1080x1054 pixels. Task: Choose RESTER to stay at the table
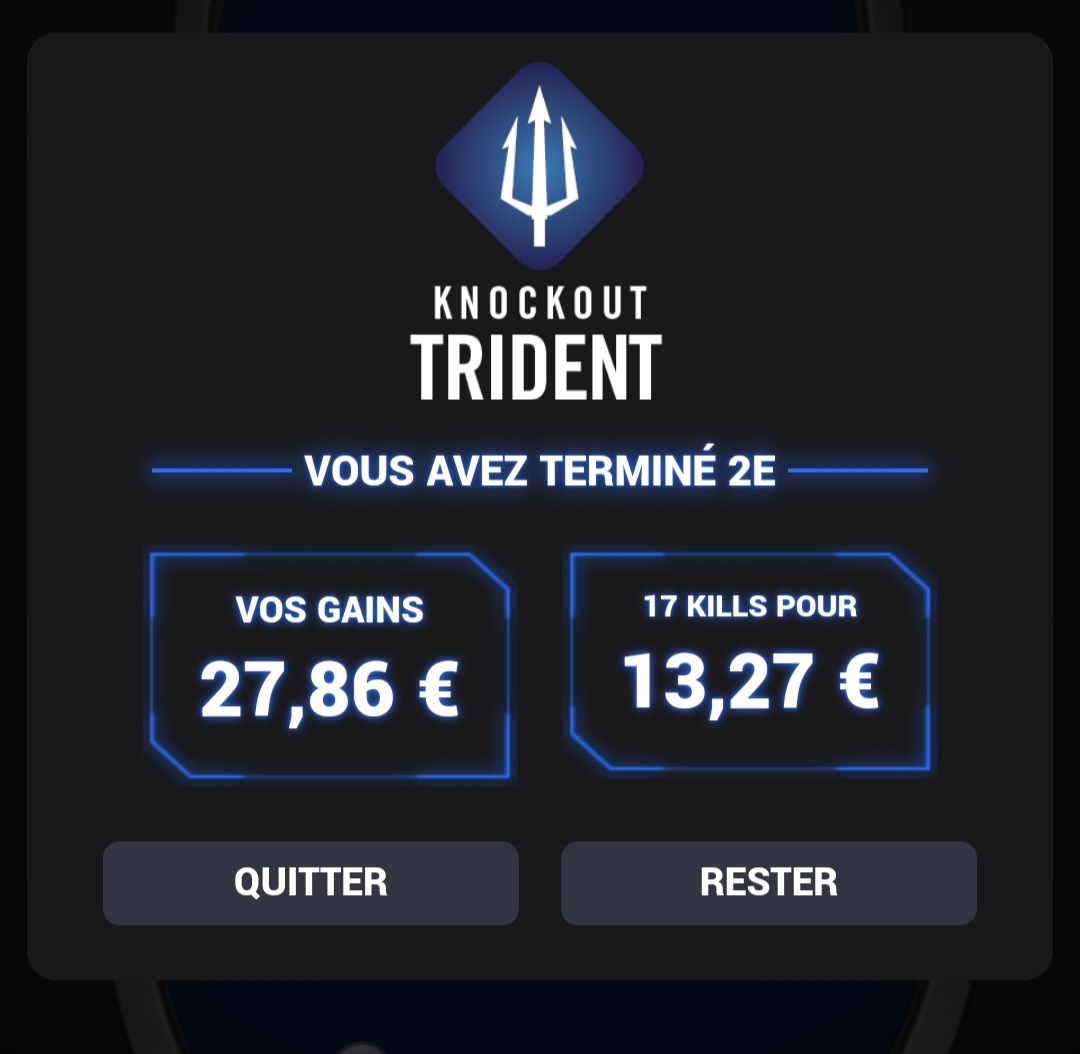click(768, 883)
